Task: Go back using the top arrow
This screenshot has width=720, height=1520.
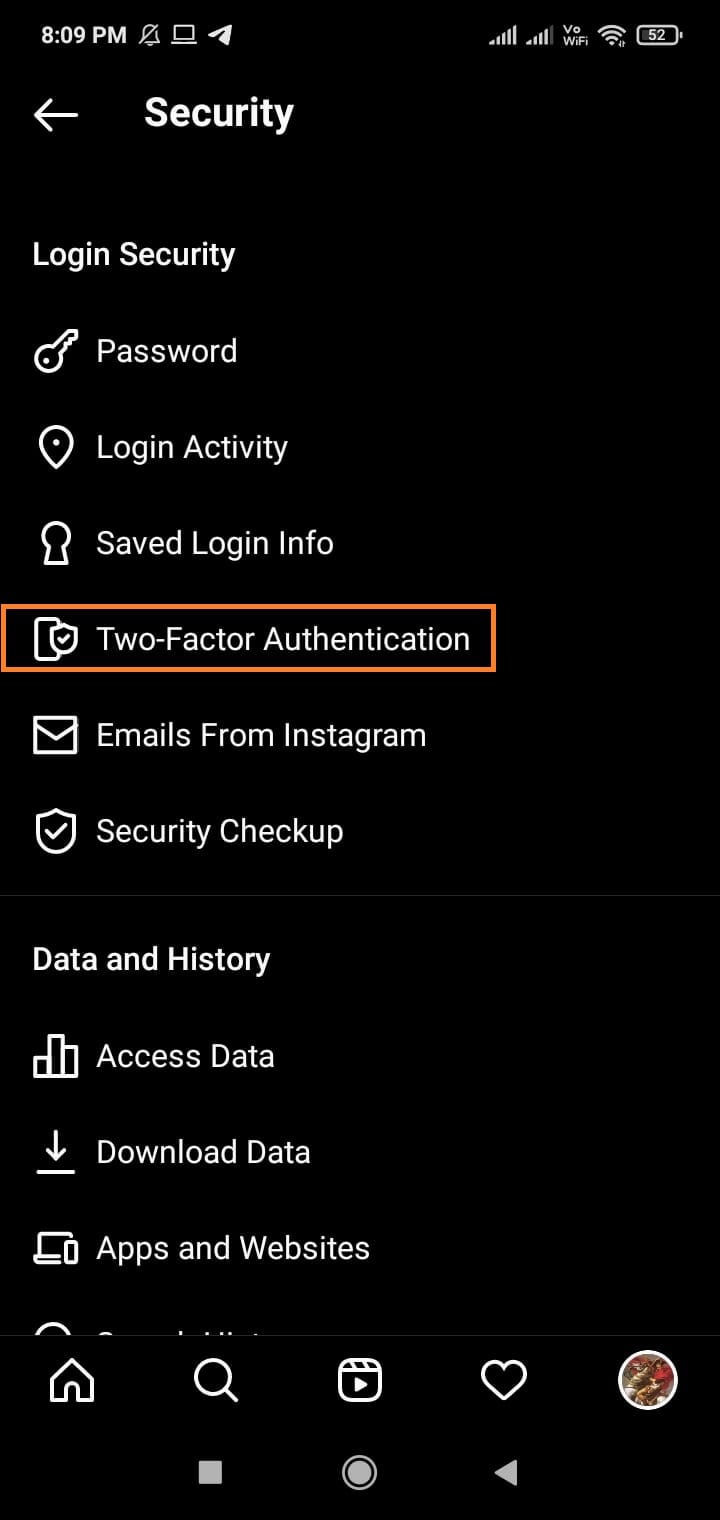Action: 55,114
